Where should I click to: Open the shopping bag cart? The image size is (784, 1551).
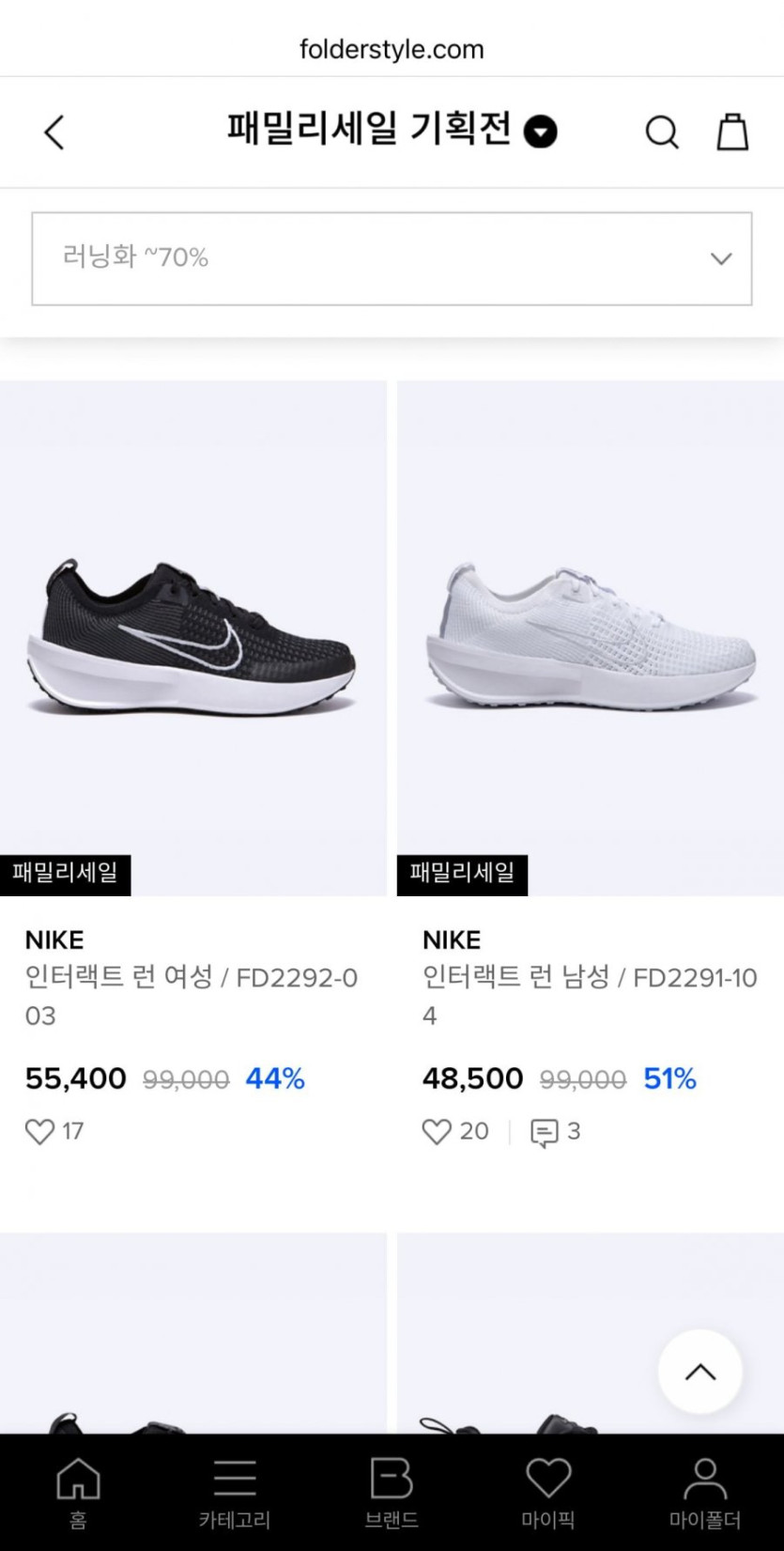coord(732,132)
